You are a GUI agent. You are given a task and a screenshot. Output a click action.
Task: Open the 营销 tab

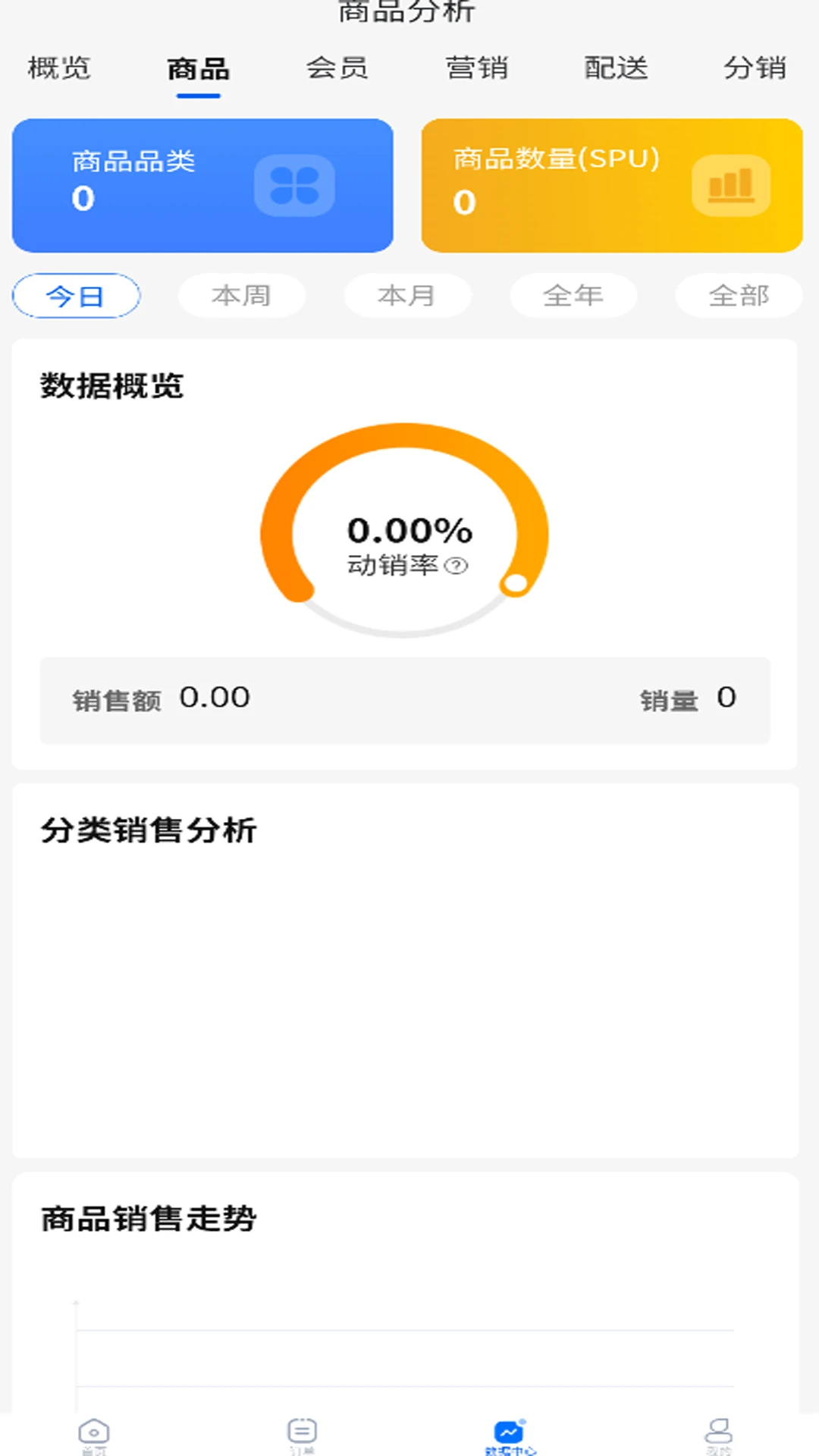coord(477,68)
